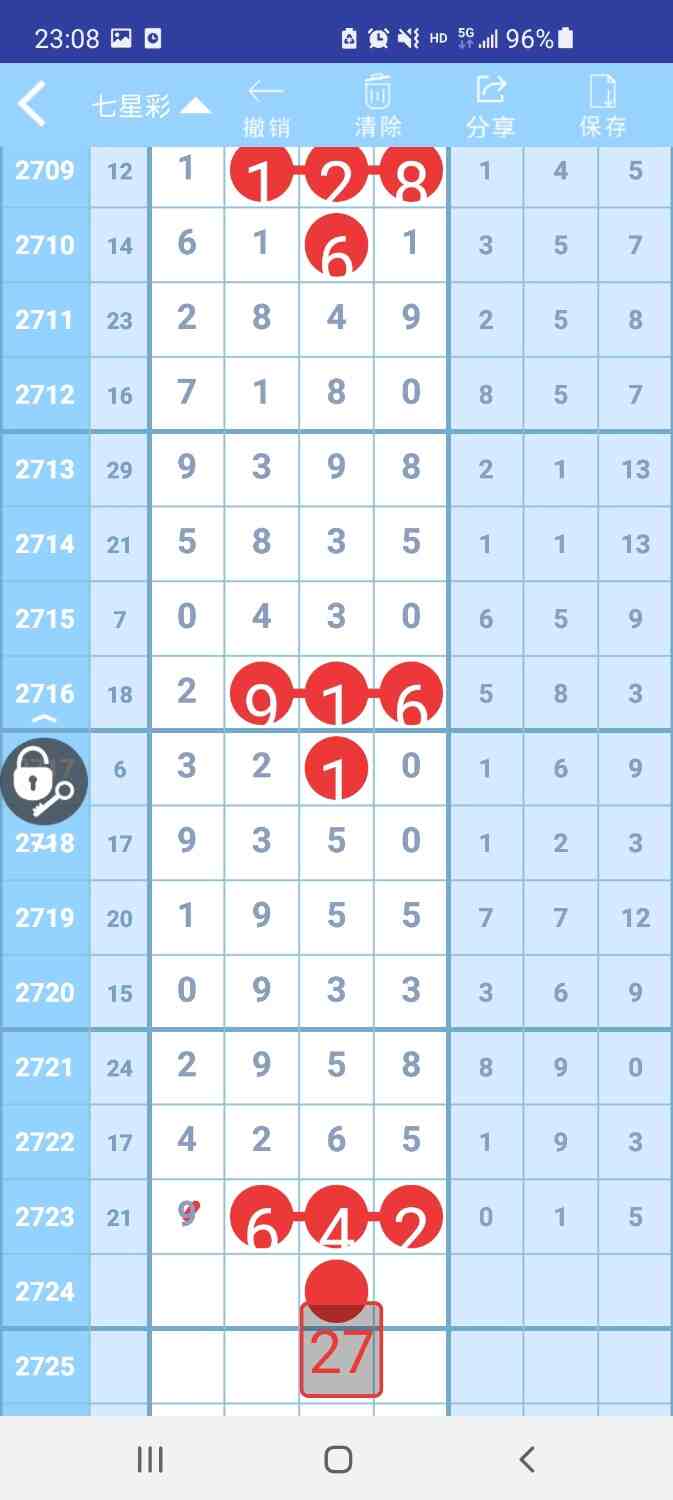The height and width of the screenshot is (1500, 673).
Task: Open the system recent apps view
Action: [150, 1459]
